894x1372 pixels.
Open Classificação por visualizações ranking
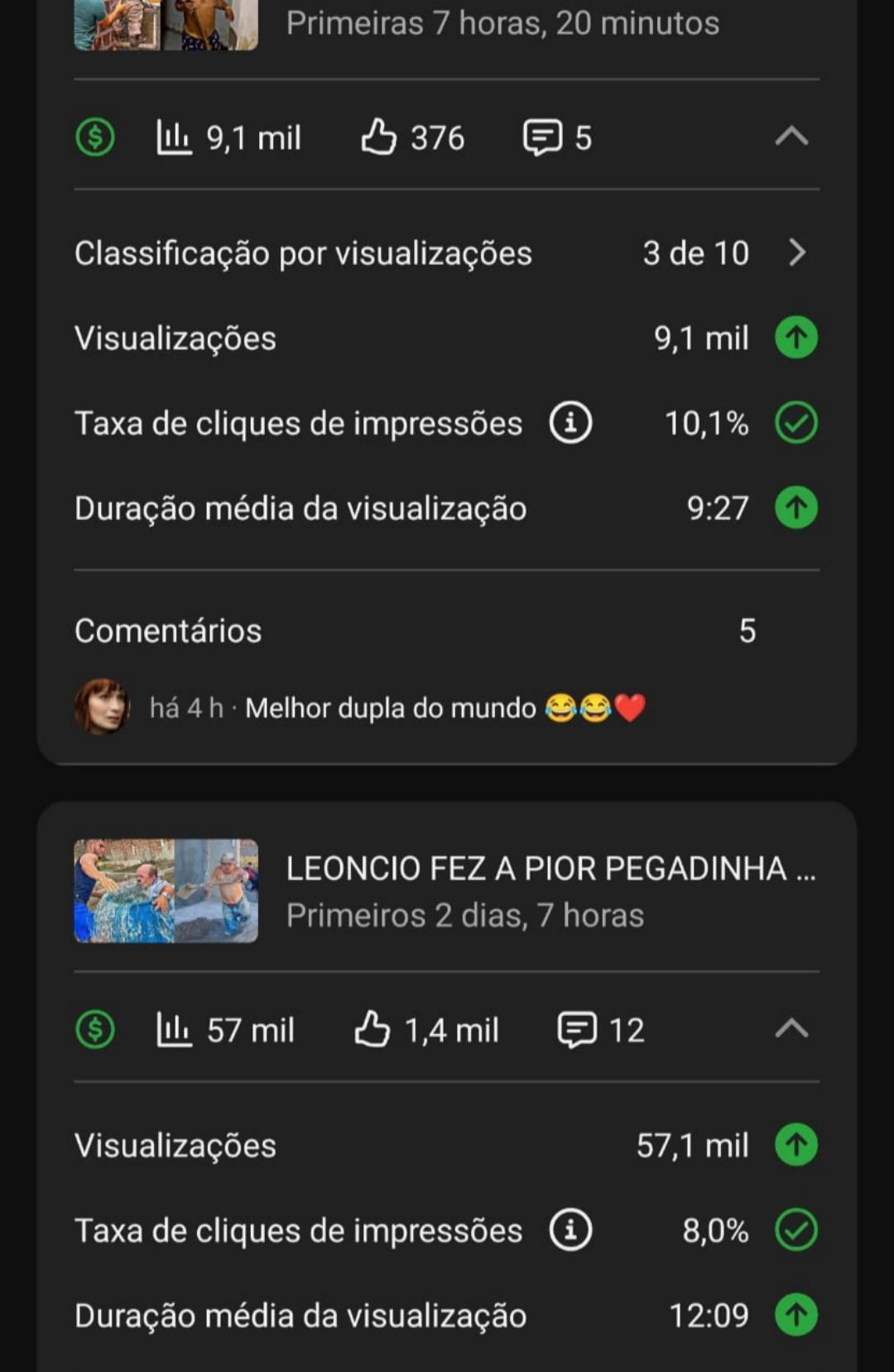click(795, 253)
